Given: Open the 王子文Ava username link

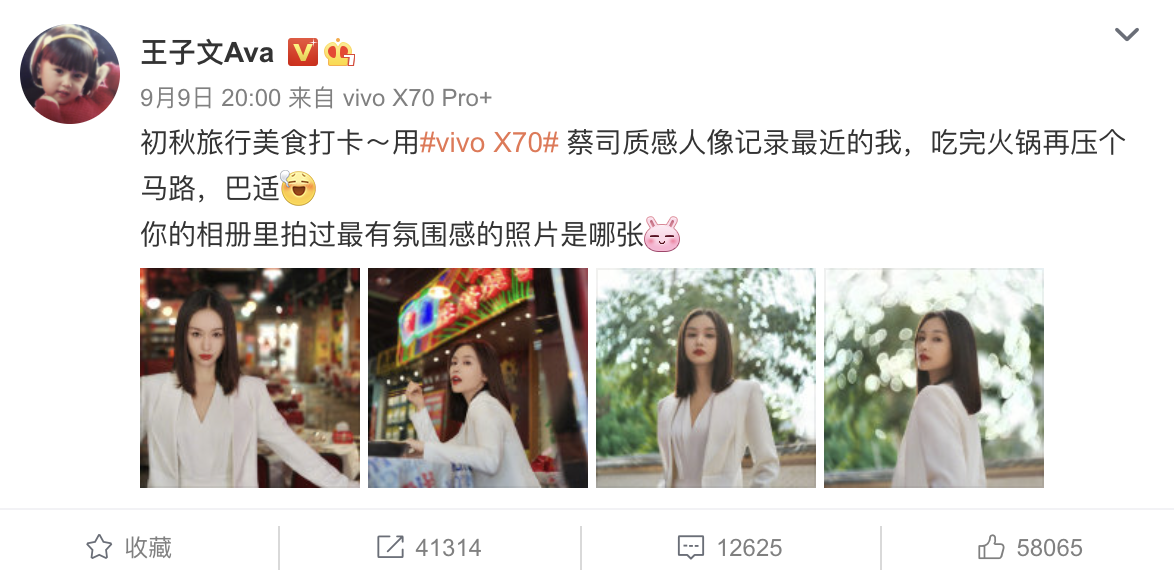Looking at the screenshot, I should tap(207, 52).
